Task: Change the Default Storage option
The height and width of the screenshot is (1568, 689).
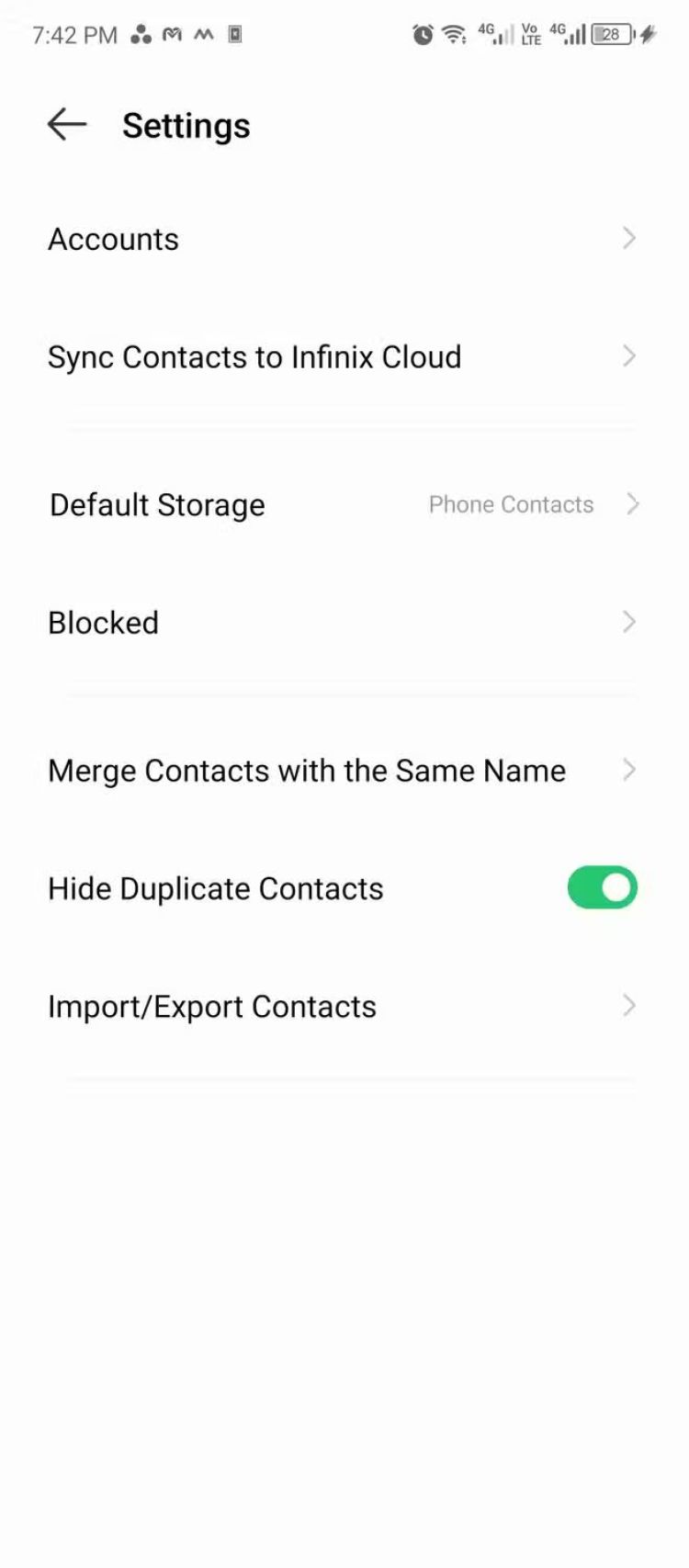Action: click(342, 504)
